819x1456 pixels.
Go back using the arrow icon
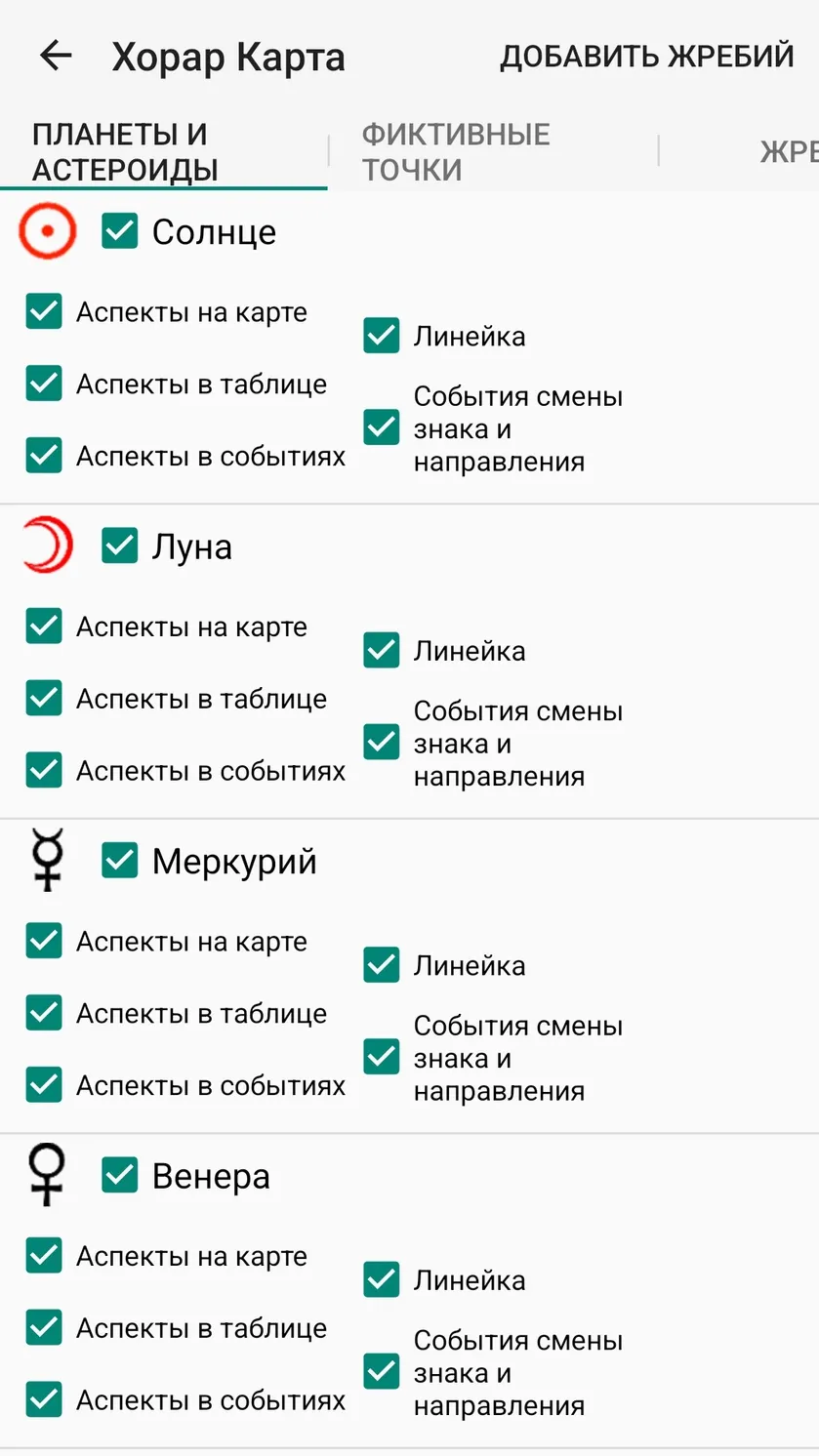(x=56, y=56)
